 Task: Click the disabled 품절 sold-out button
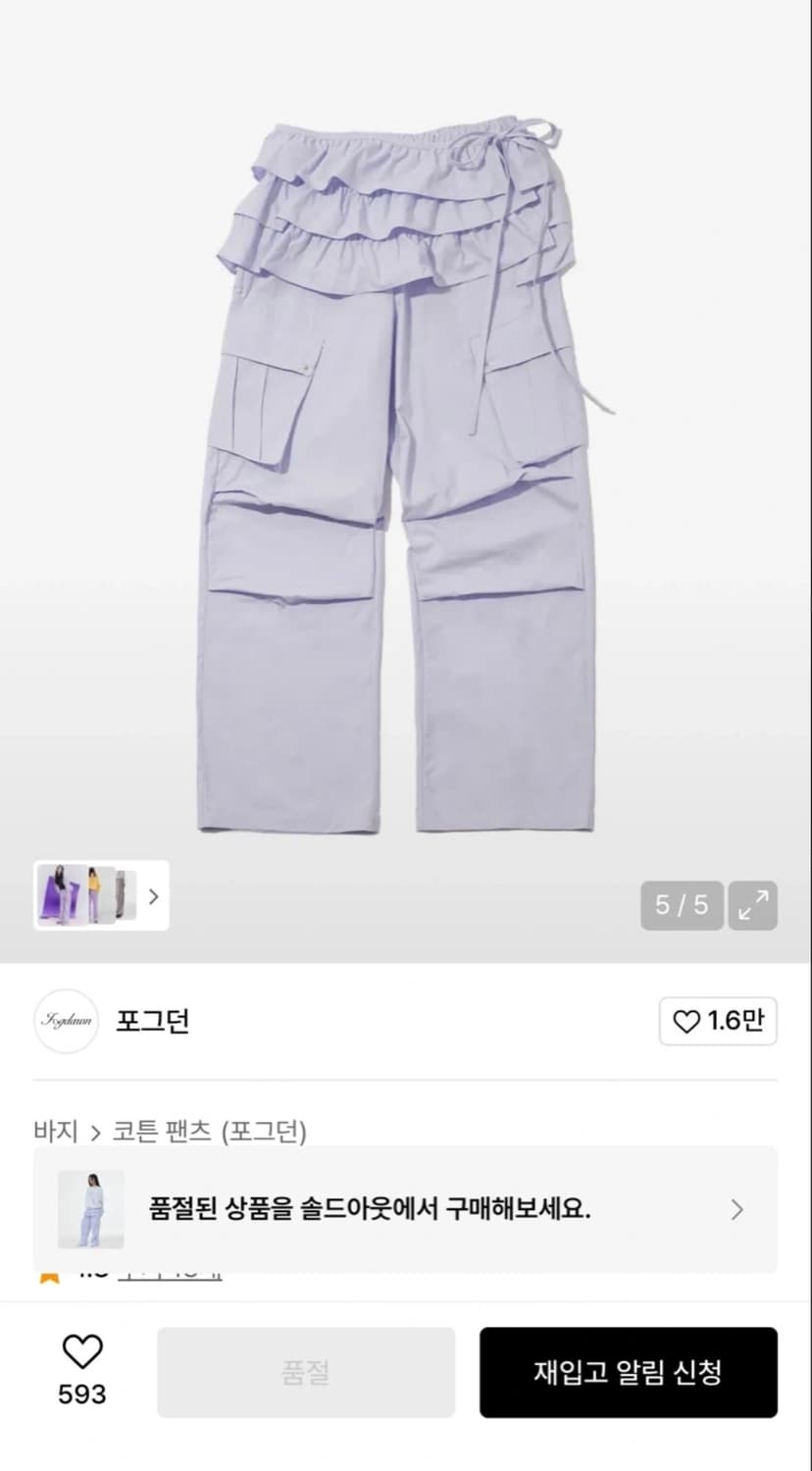(305, 1372)
